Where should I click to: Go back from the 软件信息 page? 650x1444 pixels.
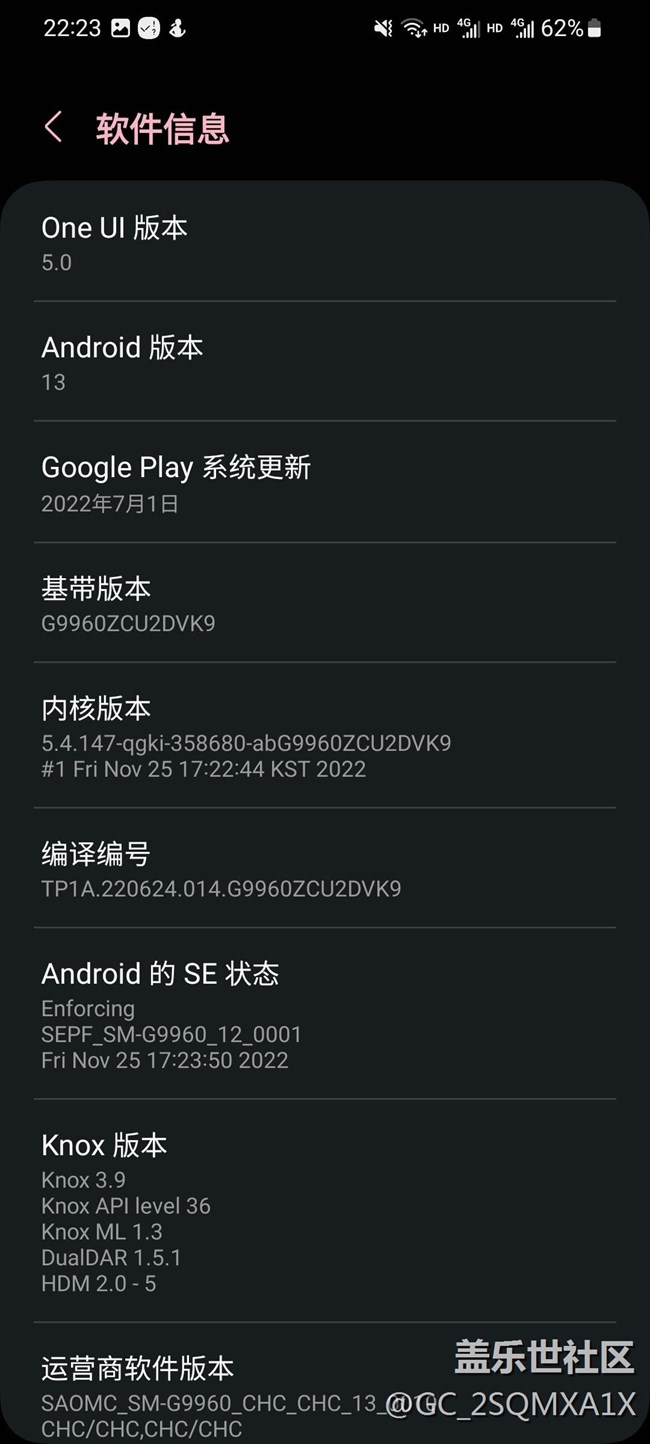pos(54,128)
